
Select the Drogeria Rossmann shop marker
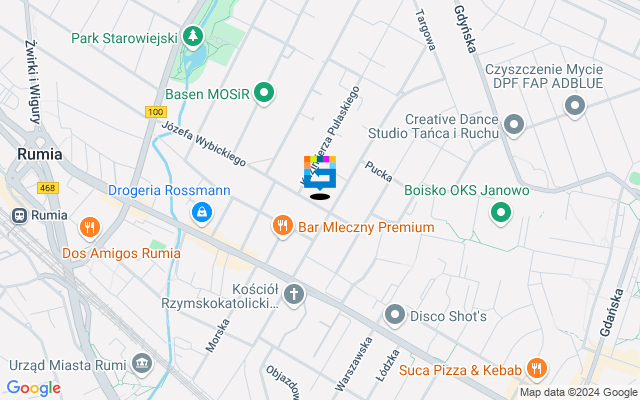pos(202,212)
